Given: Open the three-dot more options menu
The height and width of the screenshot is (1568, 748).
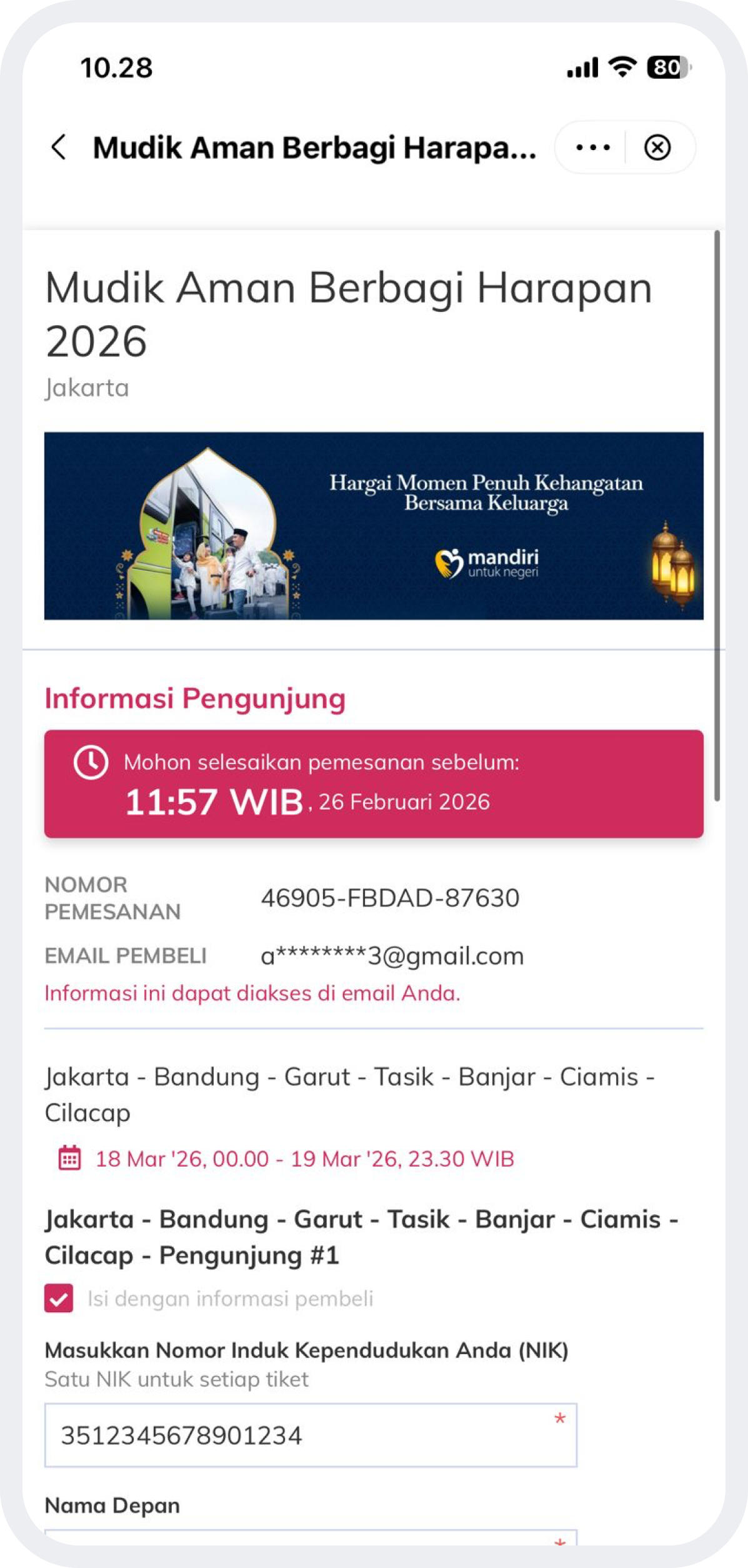Looking at the screenshot, I should coord(592,148).
